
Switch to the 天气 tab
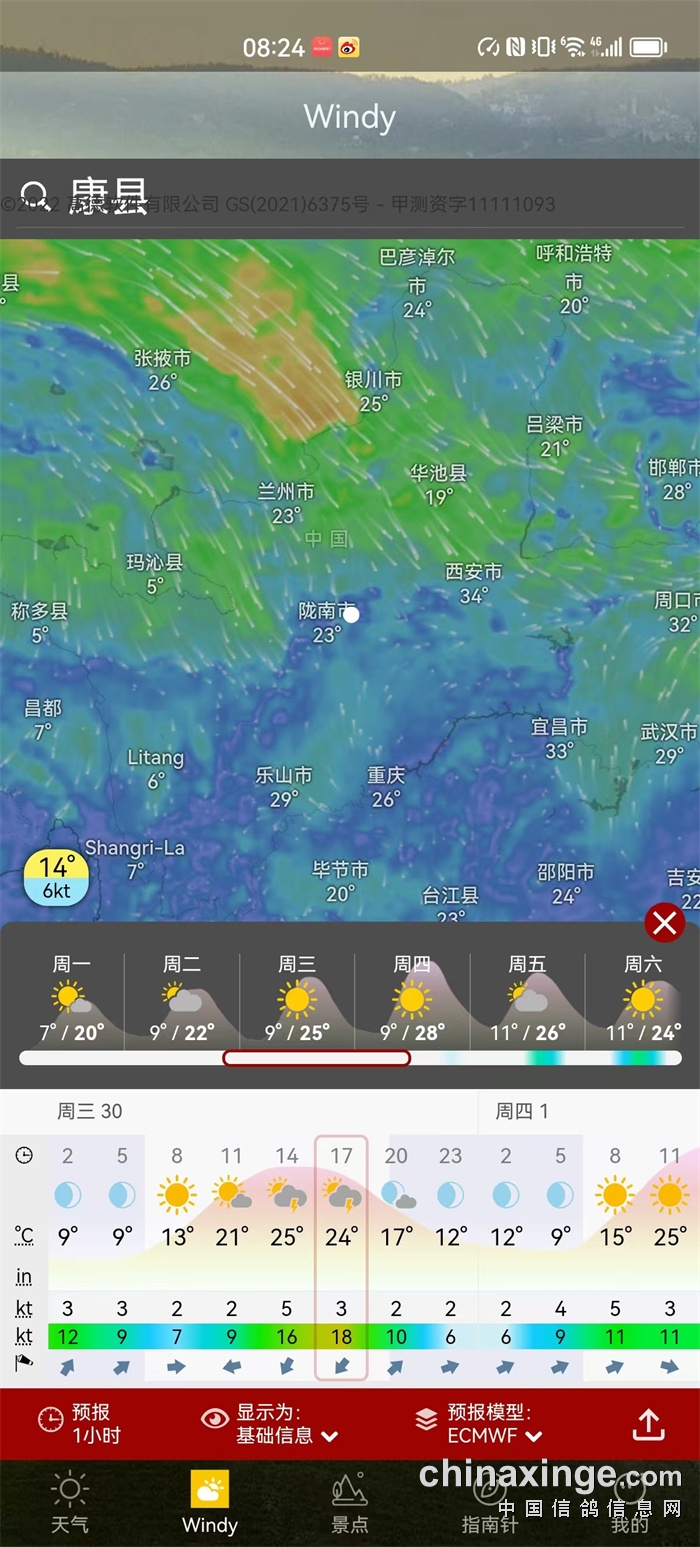[x=70, y=1503]
